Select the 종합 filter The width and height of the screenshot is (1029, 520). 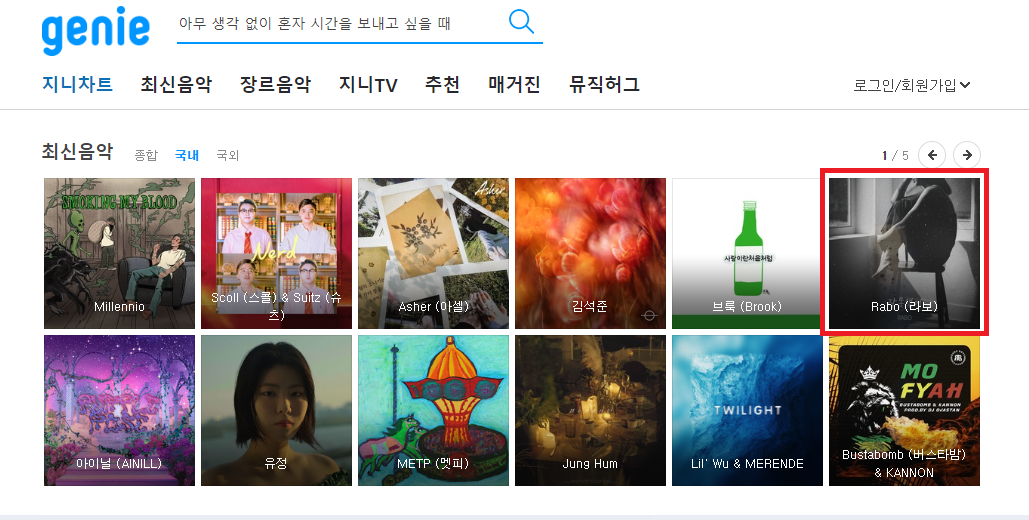146,156
